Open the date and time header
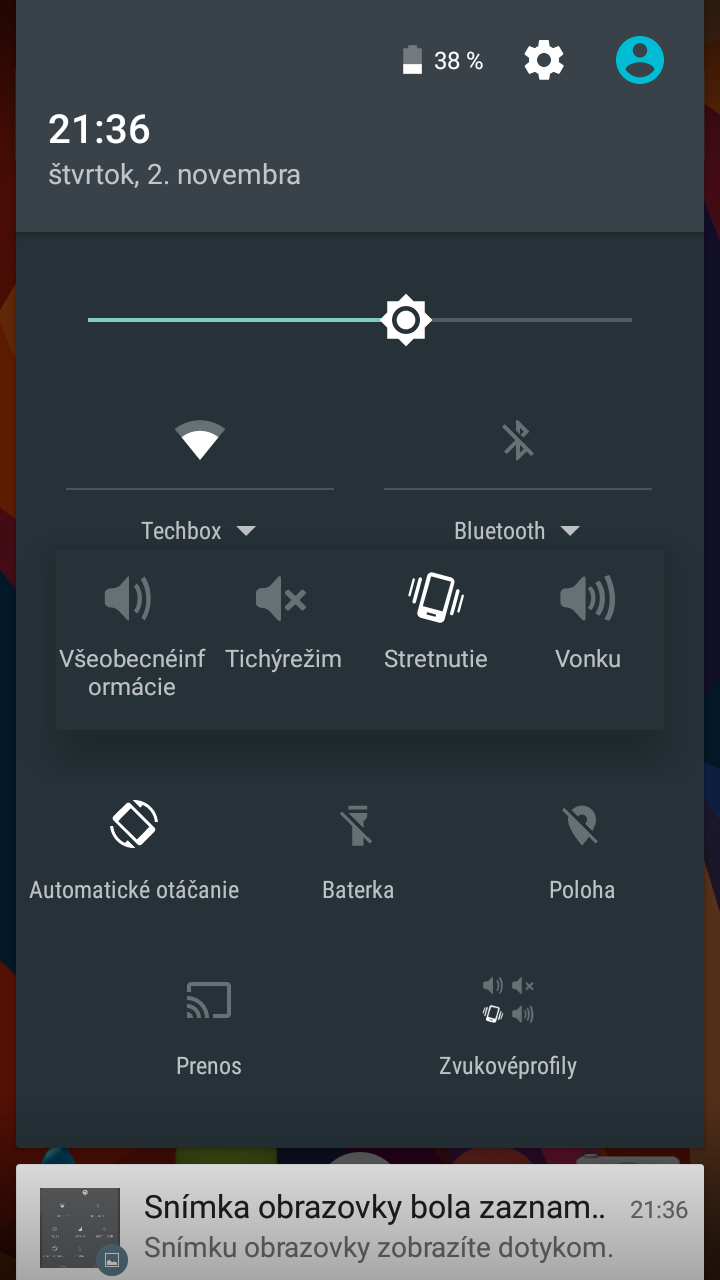 coord(174,150)
